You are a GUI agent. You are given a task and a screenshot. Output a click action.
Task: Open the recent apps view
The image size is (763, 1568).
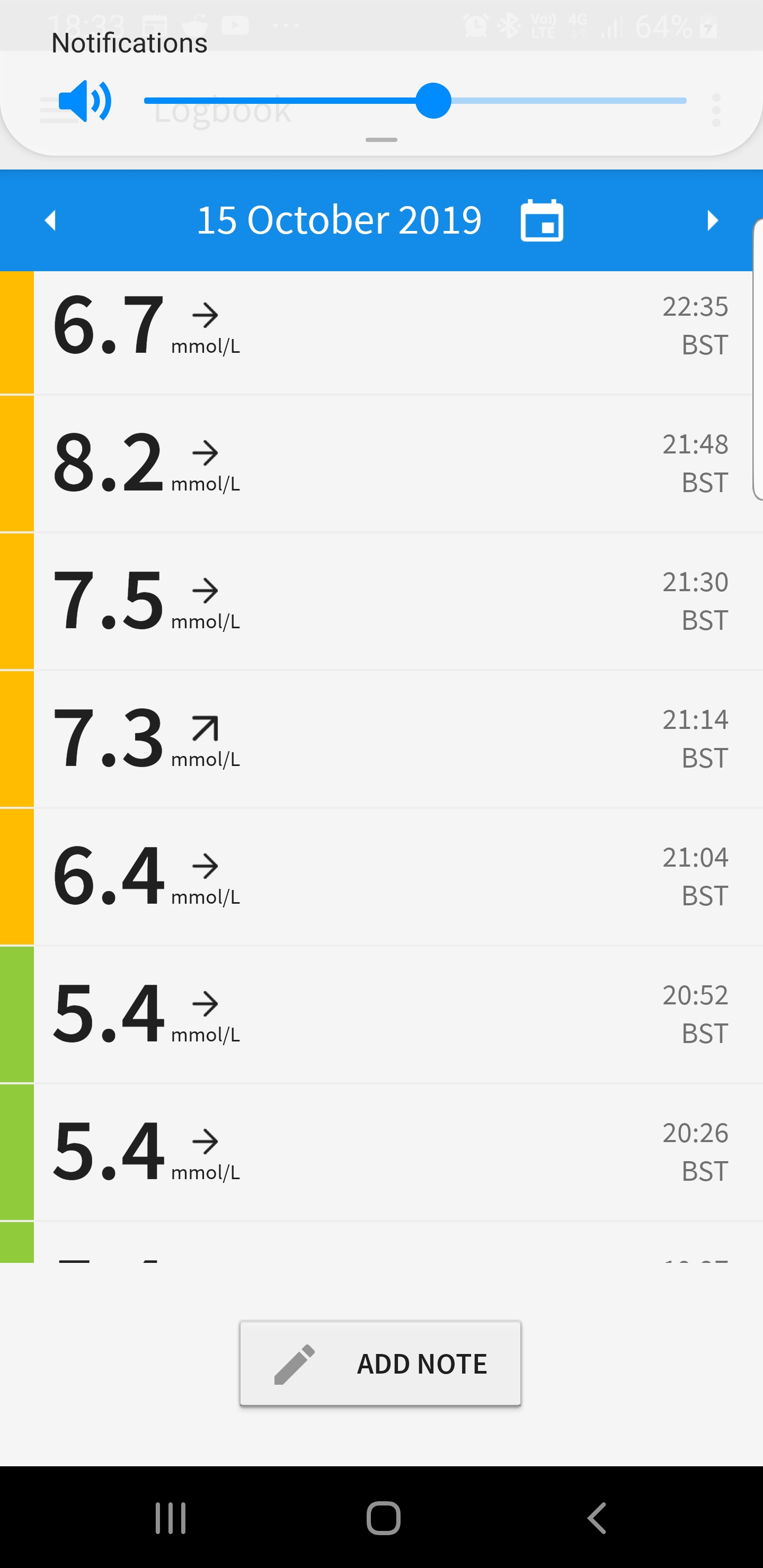pyautogui.click(x=171, y=1518)
